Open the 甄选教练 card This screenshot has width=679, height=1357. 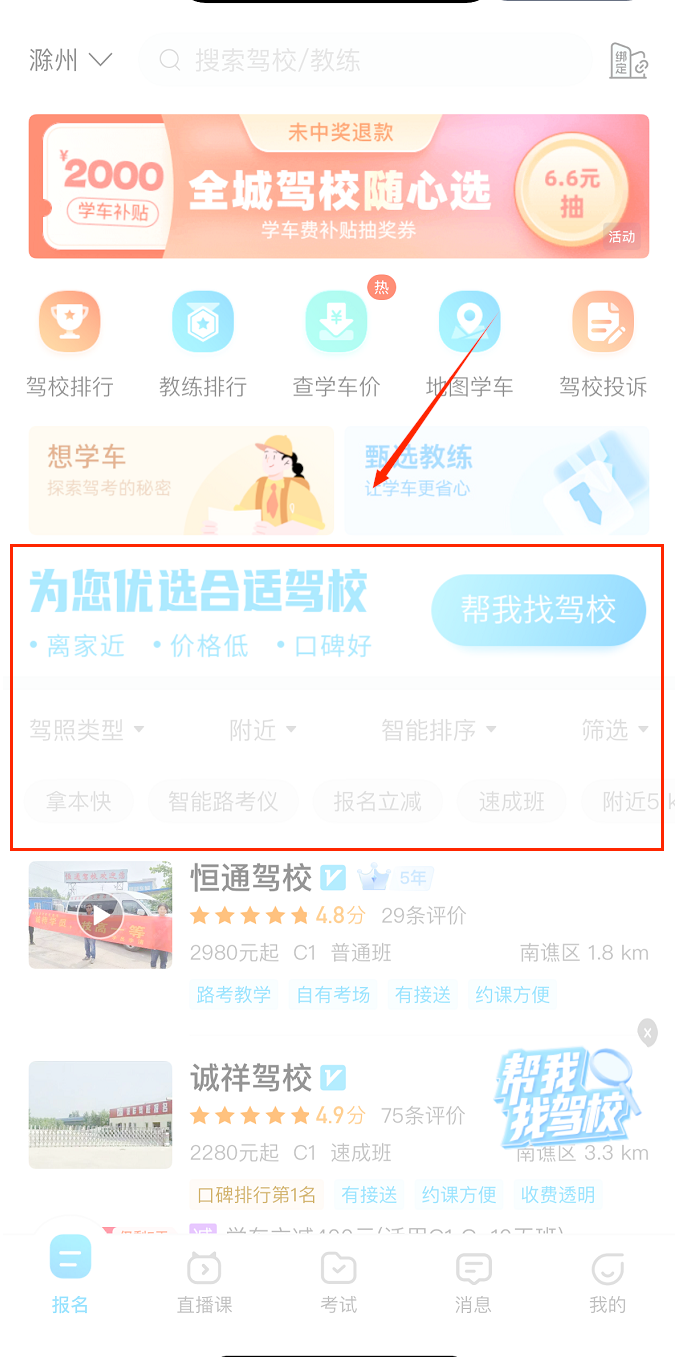pyautogui.click(x=497, y=480)
